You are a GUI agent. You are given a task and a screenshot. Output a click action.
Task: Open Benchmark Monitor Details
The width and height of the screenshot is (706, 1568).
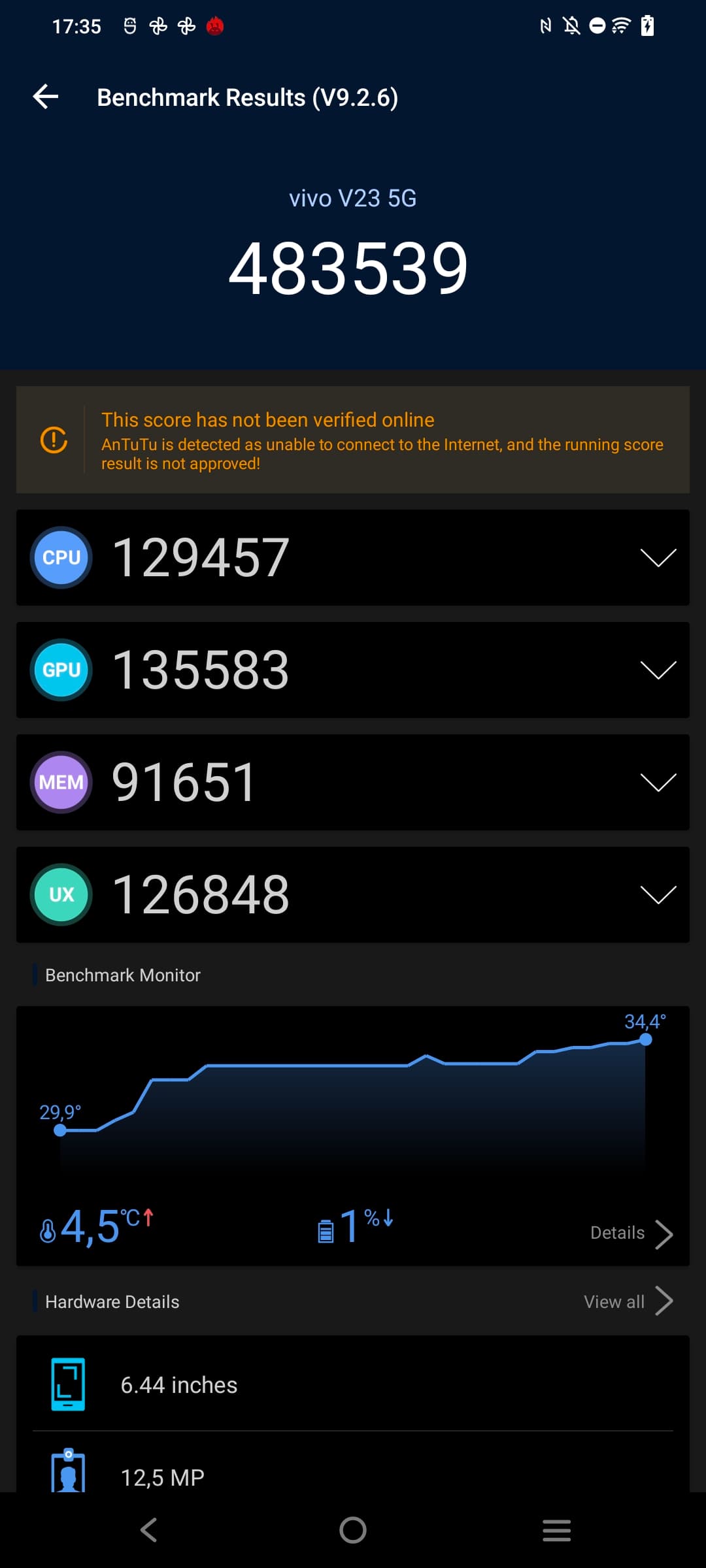[x=631, y=1233]
